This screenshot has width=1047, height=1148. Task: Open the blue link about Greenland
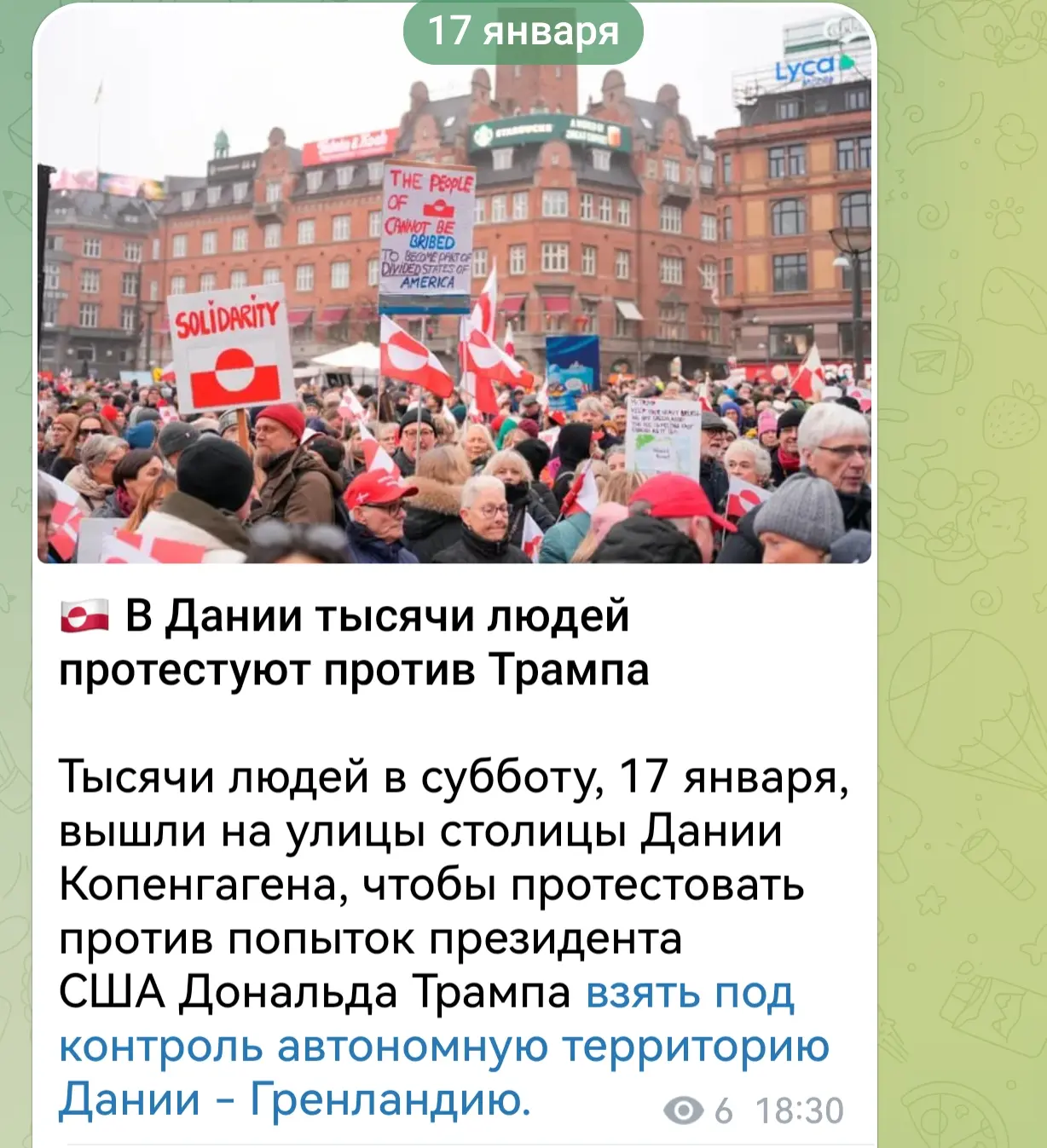coord(443,1047)
